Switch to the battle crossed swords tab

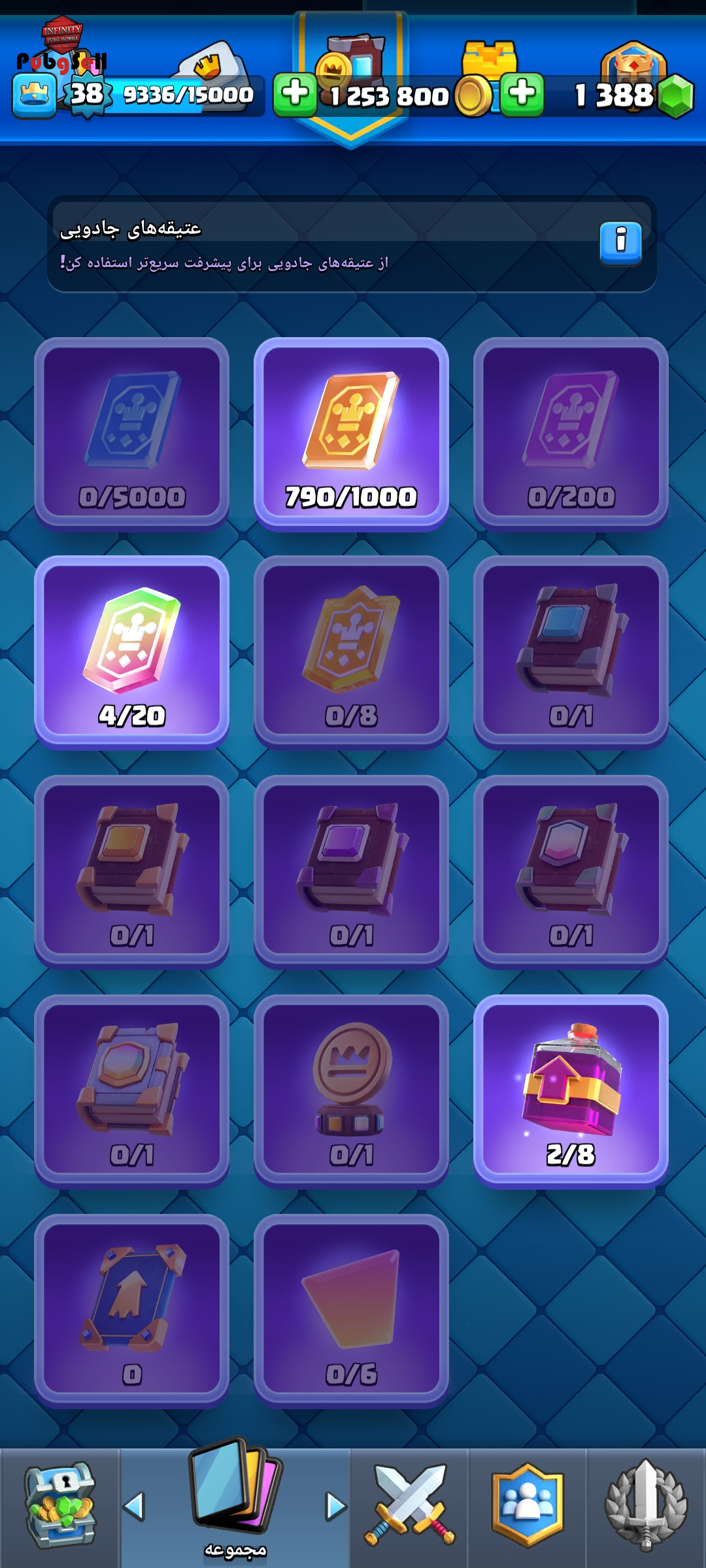coord(409,1506)
